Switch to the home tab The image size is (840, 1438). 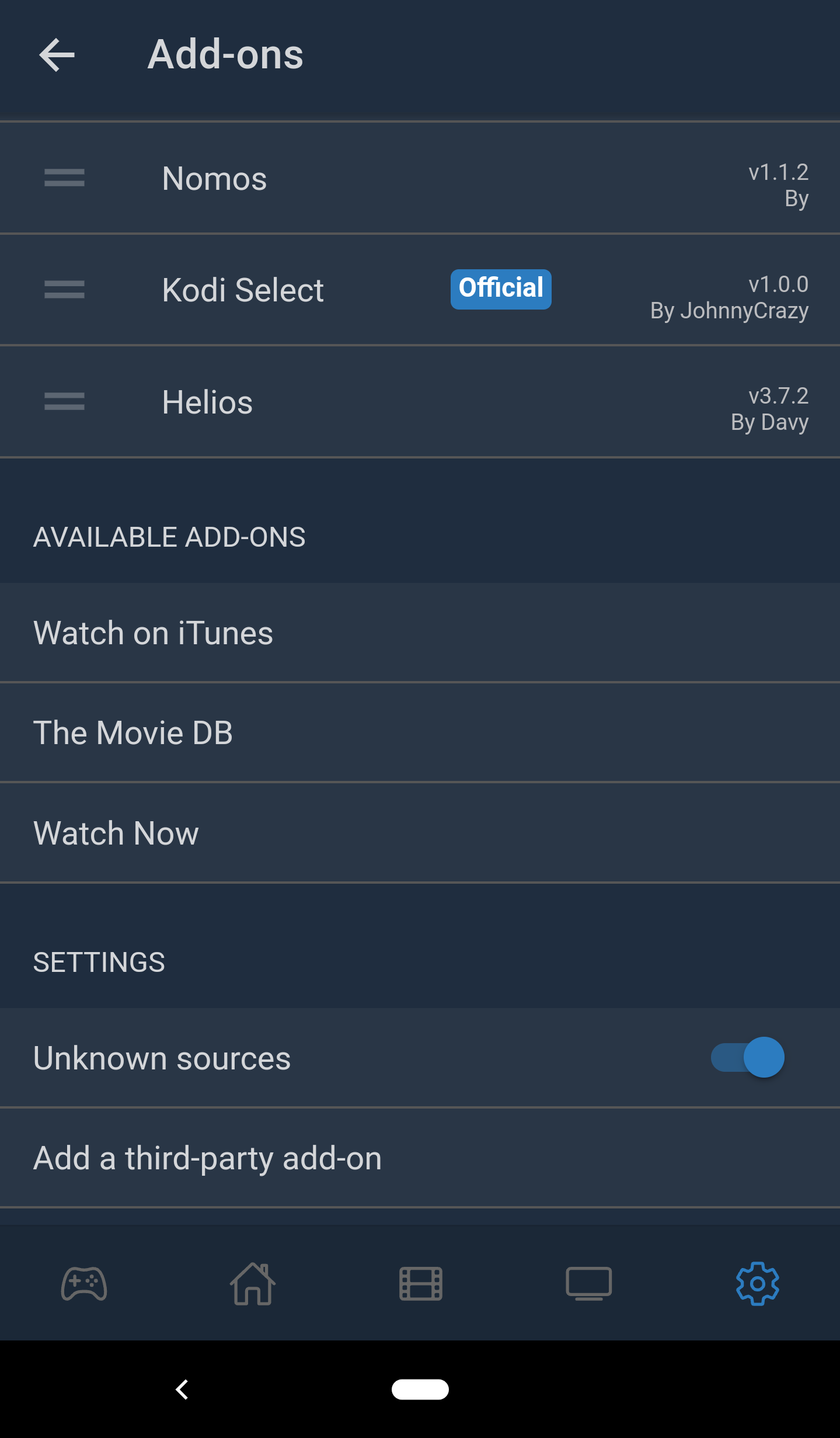coord(252,1284)
